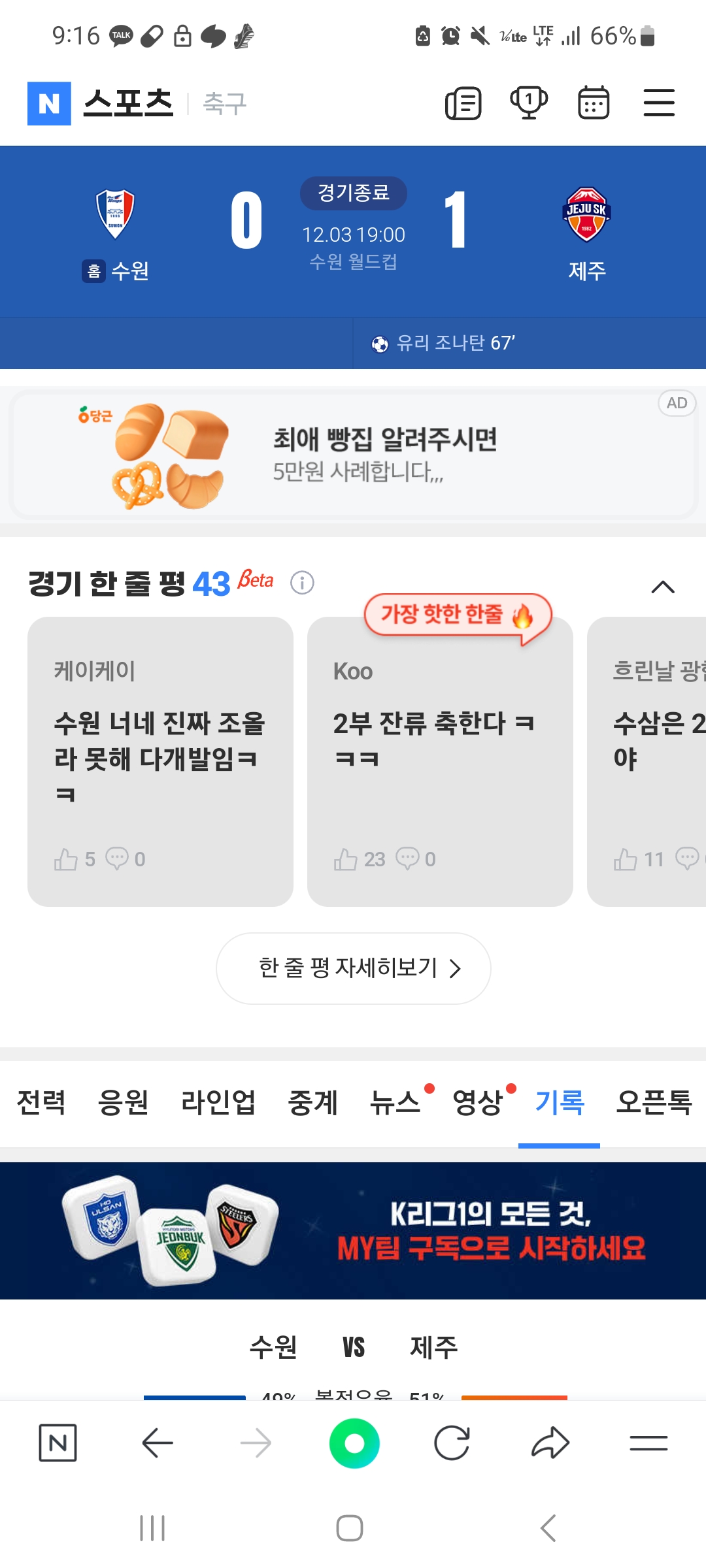The width and height of the screenshot is (706, 1568).
Task: Switch to the 라인업 tab
Action: [x=218, y=1103]
